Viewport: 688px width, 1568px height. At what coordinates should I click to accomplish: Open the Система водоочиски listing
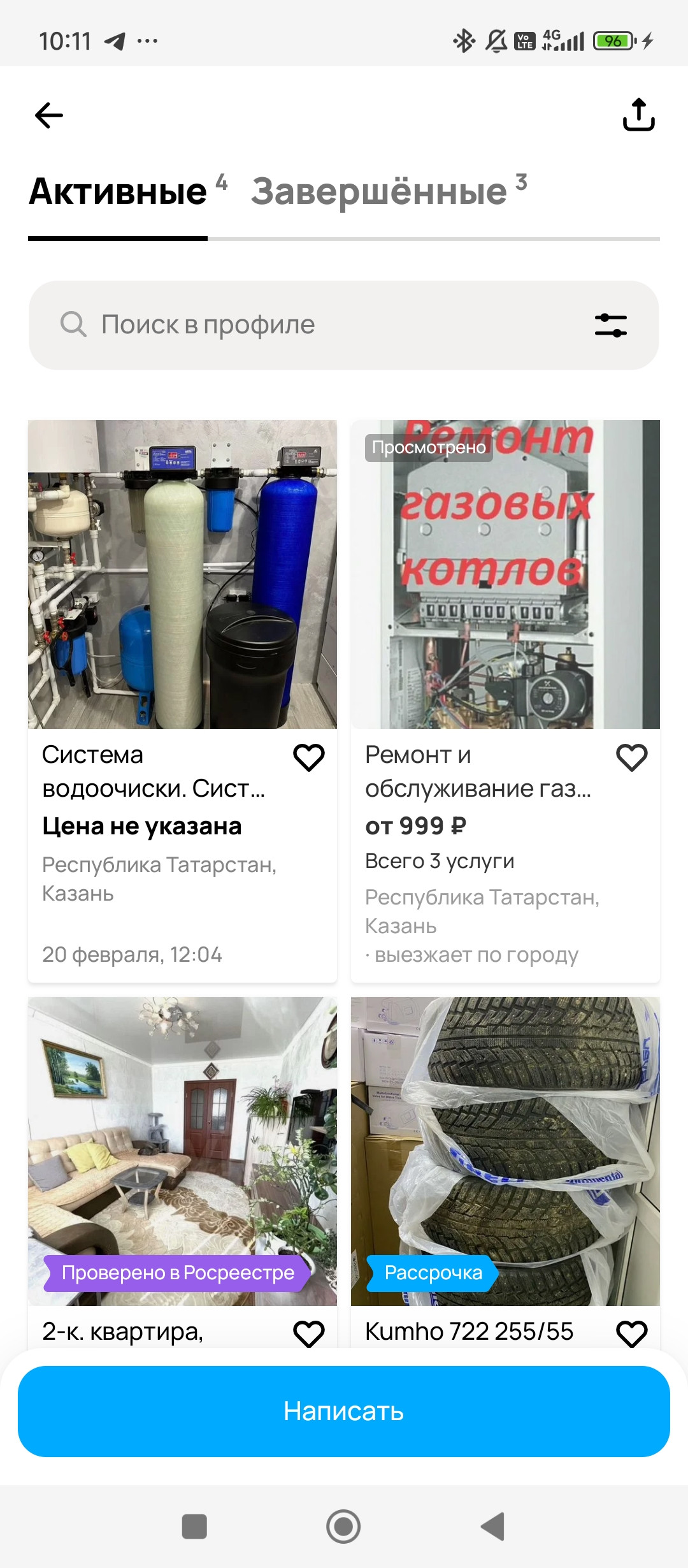tap(182, 574)
